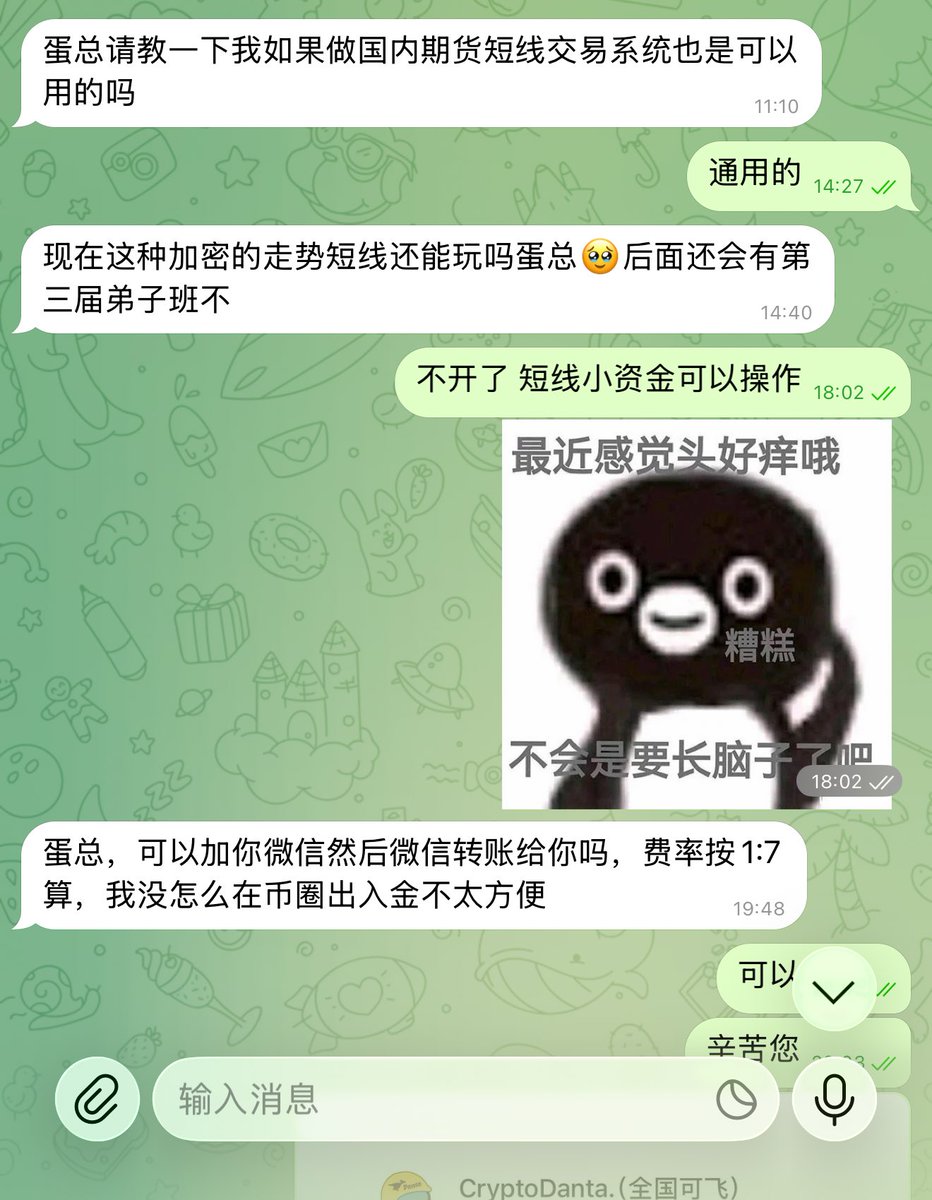The image size is (932, 1200).
Task: Open the sticker panel icon
Action: (x=737, y=1100)
